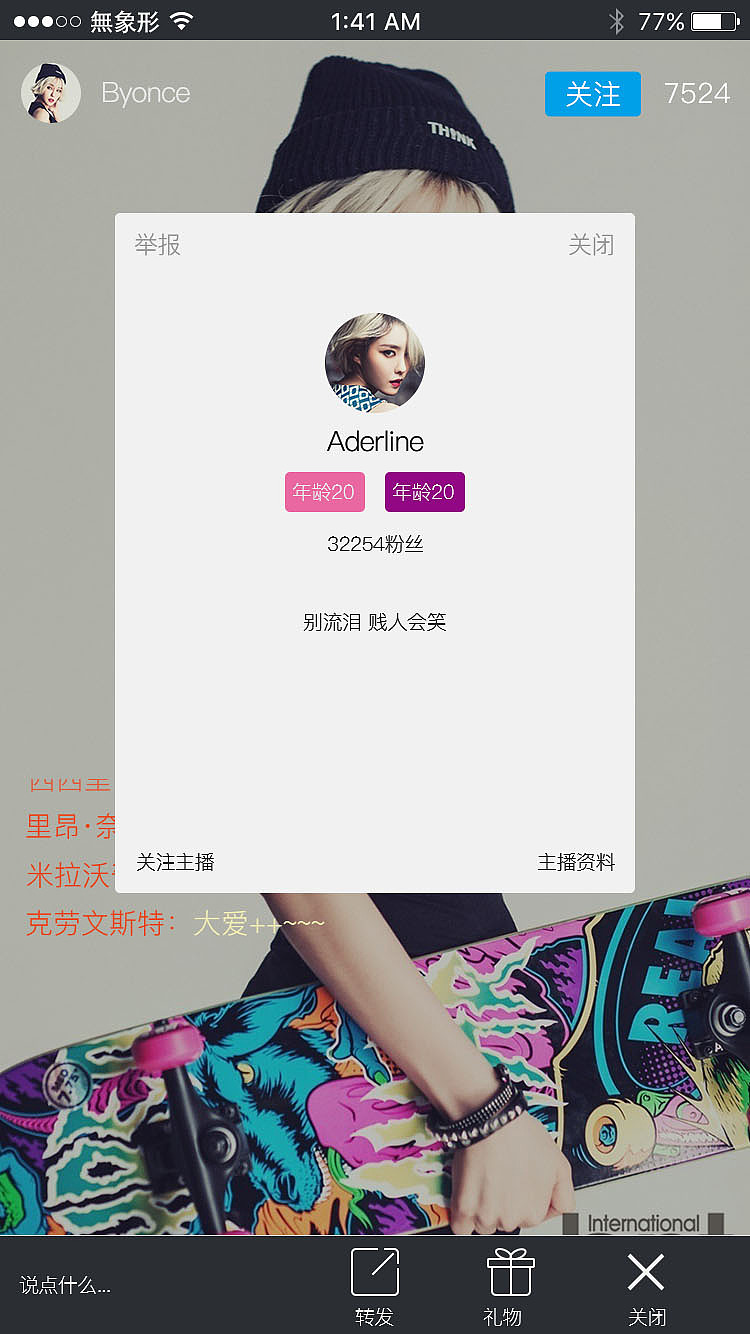Toggle the pink 年龄20 tag
750x1334 pixels.
click(324, 491)
